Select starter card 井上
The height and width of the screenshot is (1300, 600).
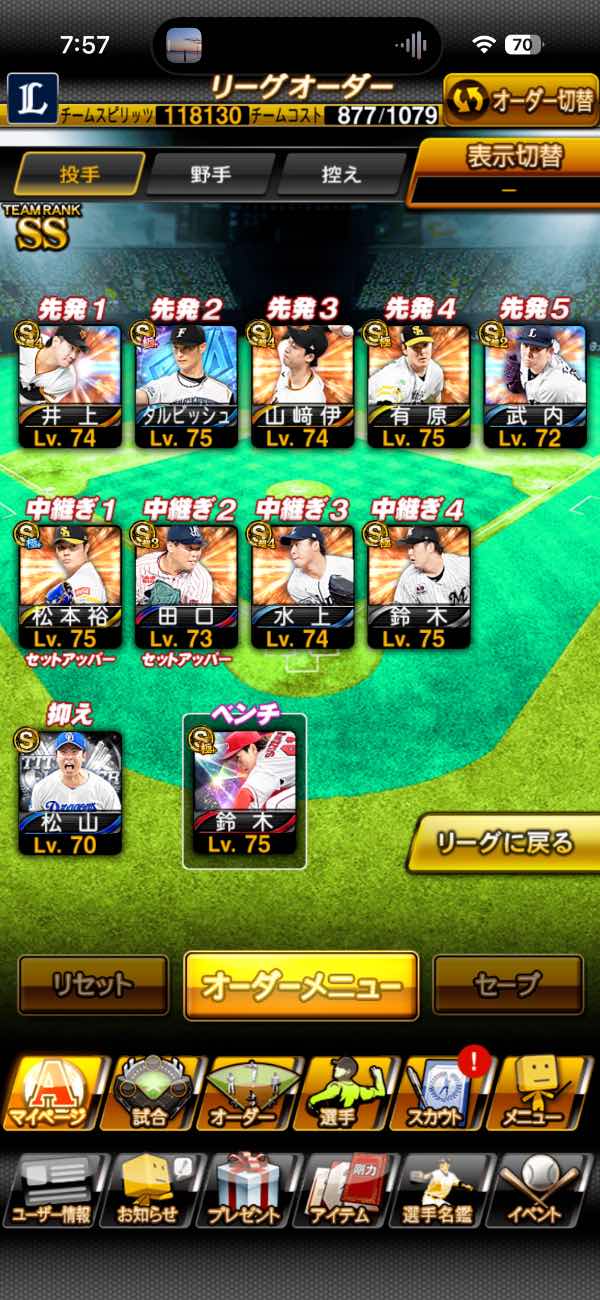[70, 385]
